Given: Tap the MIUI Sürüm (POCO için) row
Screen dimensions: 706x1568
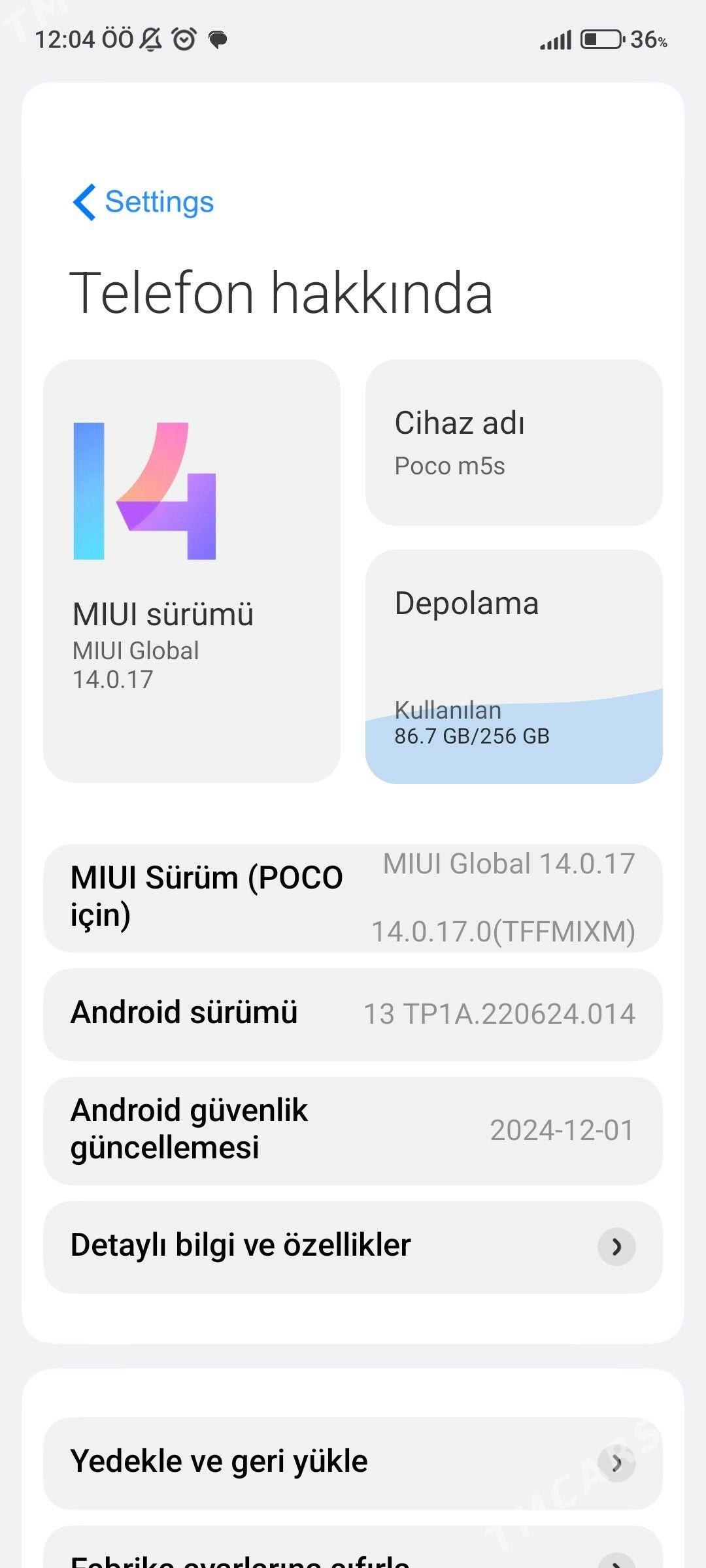Looking at the screenshot, I should click(x=352, y=898).
